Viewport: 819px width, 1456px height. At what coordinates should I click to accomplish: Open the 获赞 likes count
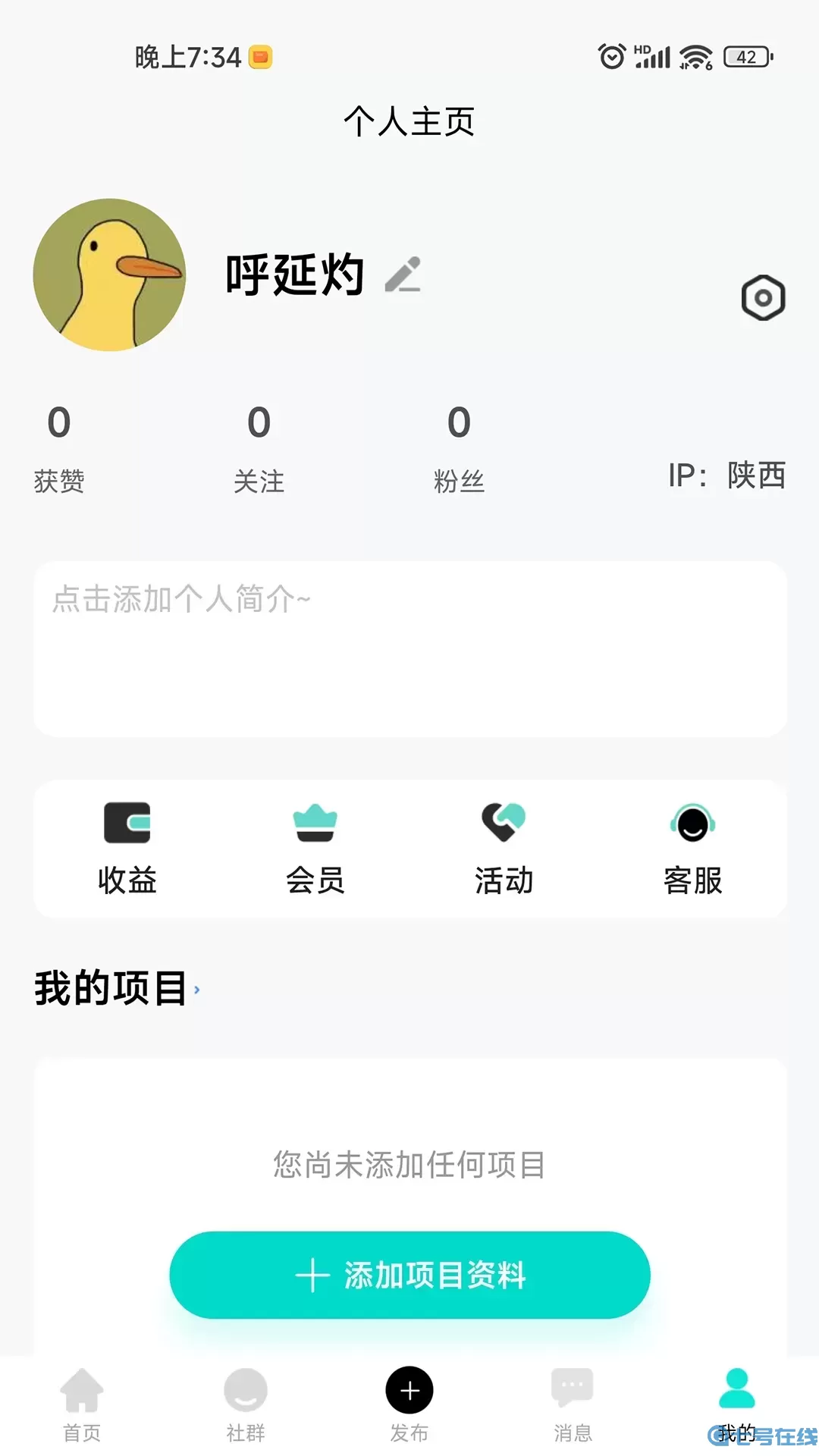click(60, 447)
